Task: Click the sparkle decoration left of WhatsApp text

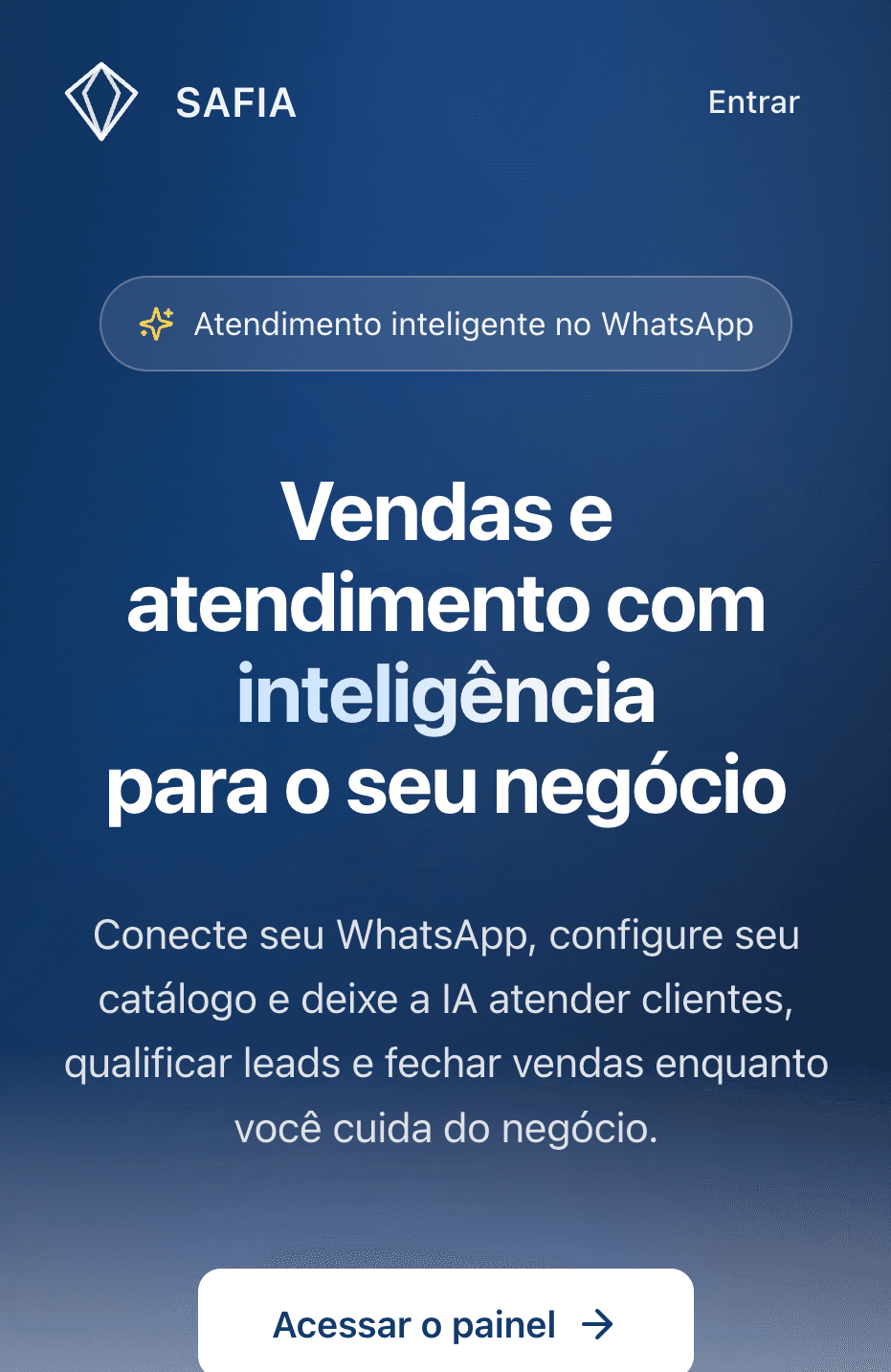Action: coord(156,324)
